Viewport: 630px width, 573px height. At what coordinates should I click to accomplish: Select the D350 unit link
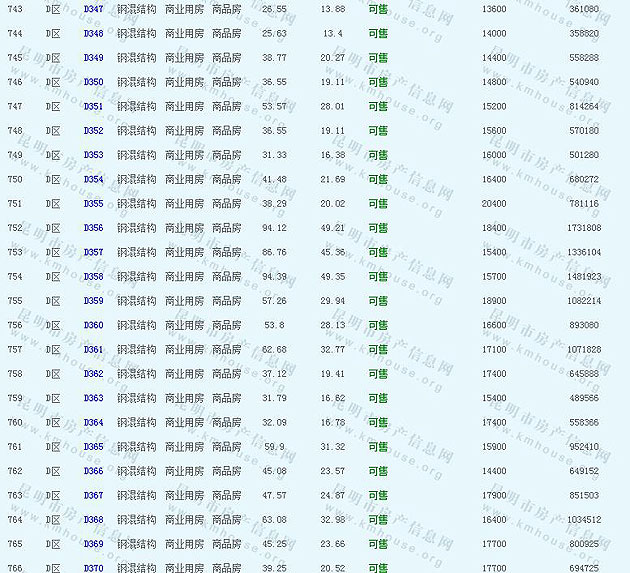pyautogui.click(x=93, y=82)
